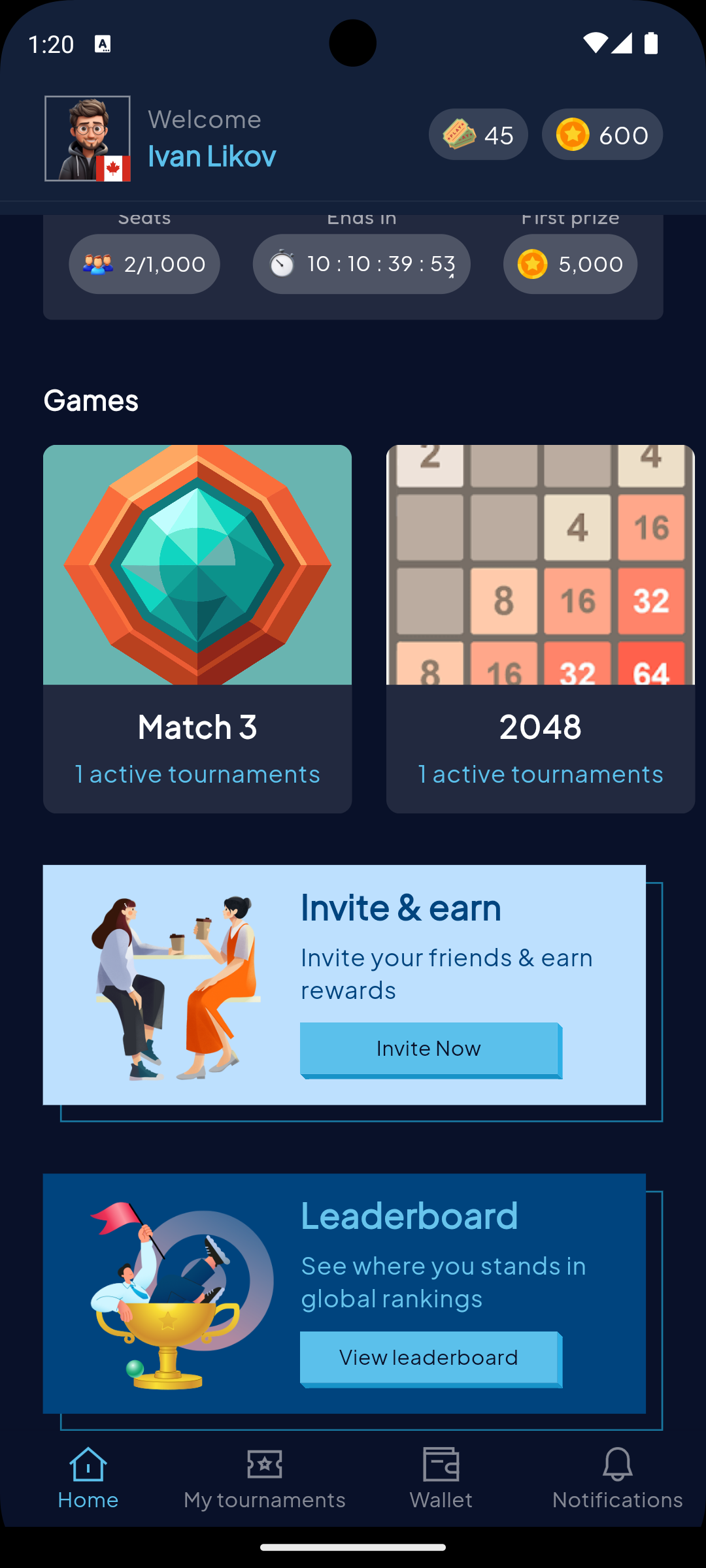Open the tickets balance showing 45
The height and width of the screenshot is (1568, 706).
tap(478, 135)
